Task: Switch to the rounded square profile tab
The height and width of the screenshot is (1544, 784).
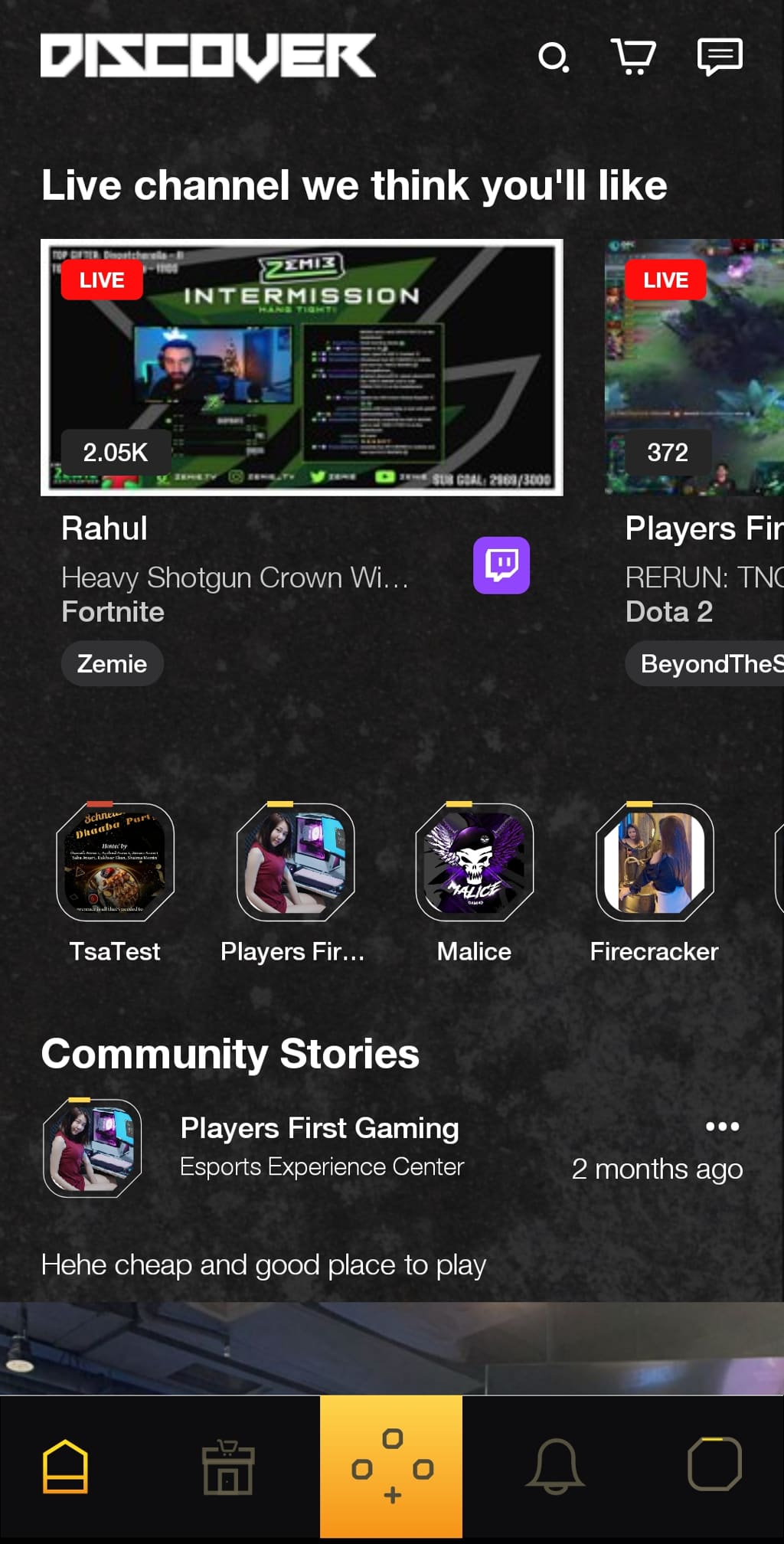Action: 715,1464
